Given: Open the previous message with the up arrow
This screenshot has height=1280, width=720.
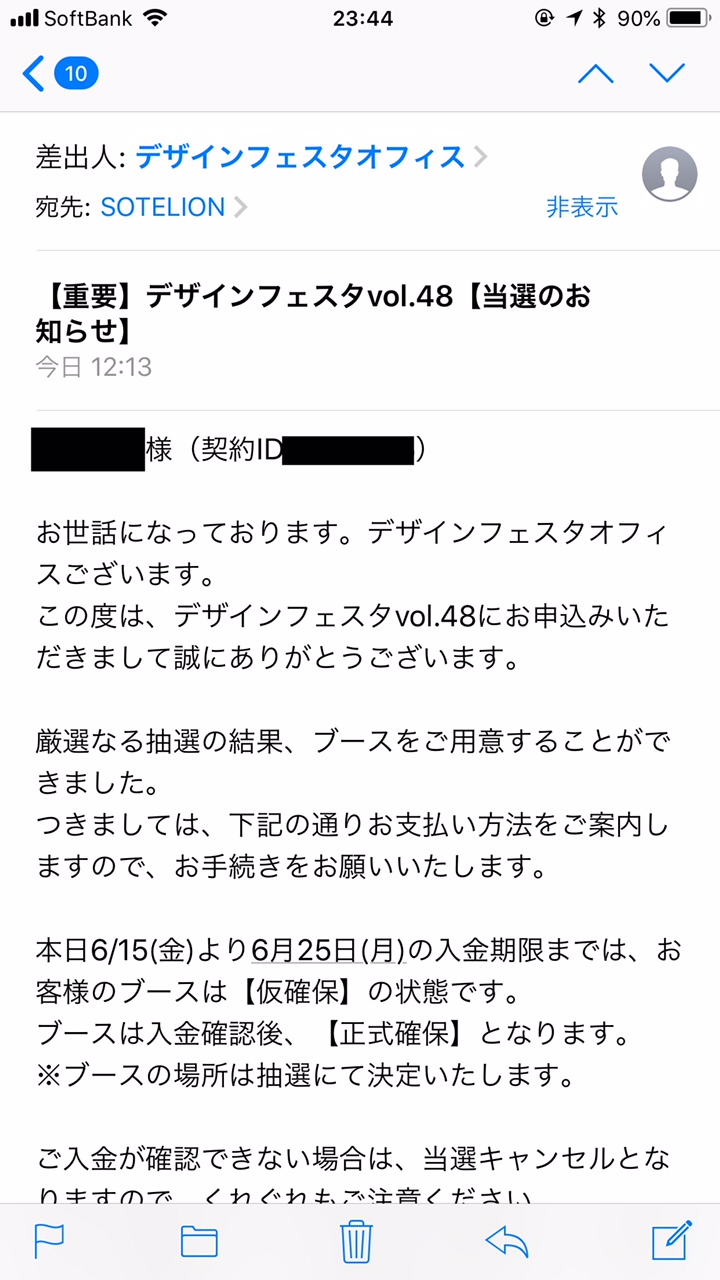Looking at the screenshot, I should point(596,73).
